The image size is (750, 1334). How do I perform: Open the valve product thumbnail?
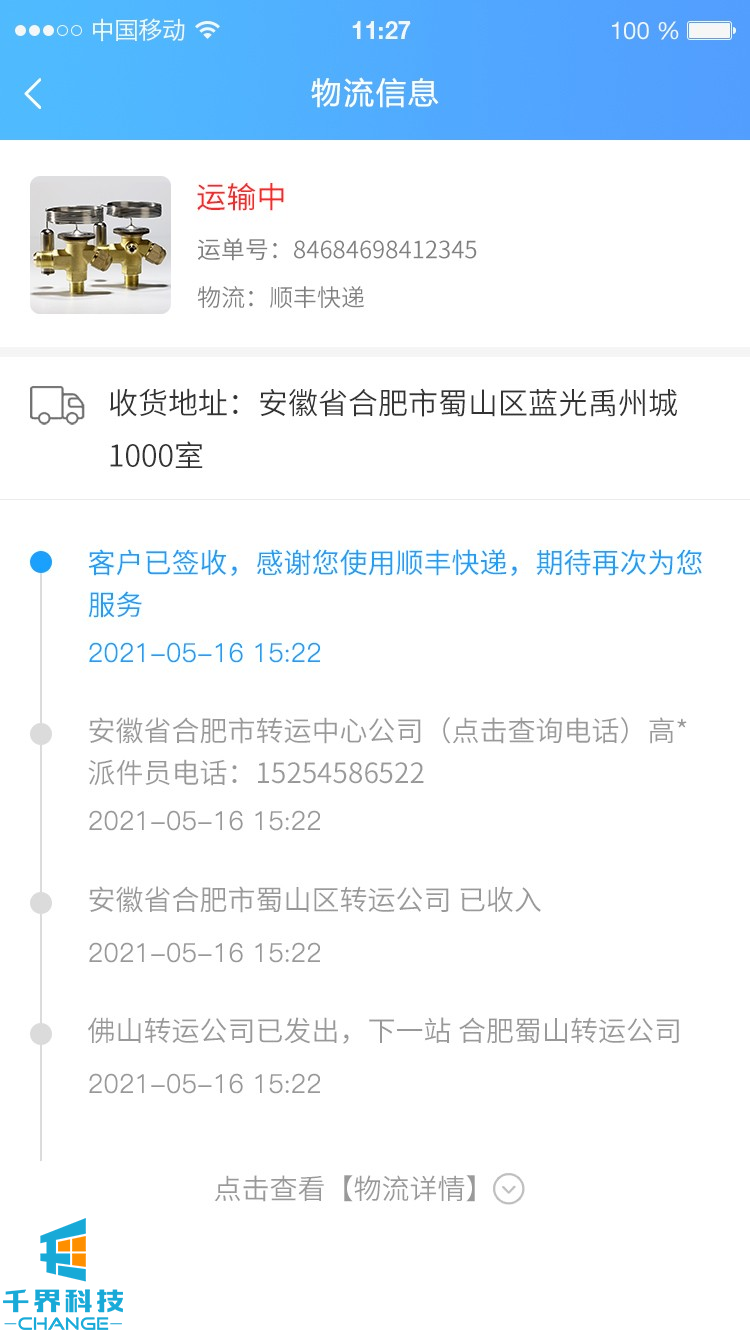pos(100,245)
